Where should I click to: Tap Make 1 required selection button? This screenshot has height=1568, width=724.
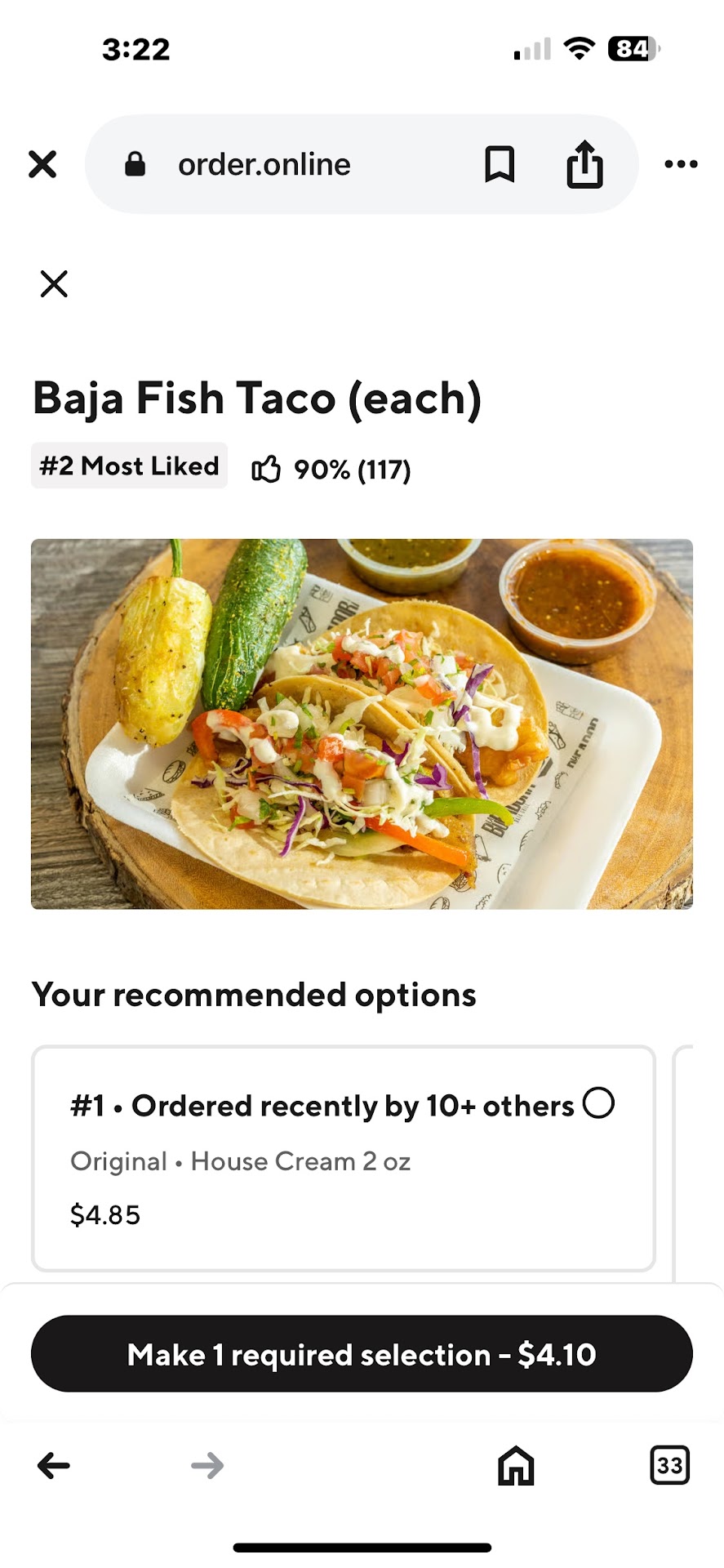(x=362, y=1355)
